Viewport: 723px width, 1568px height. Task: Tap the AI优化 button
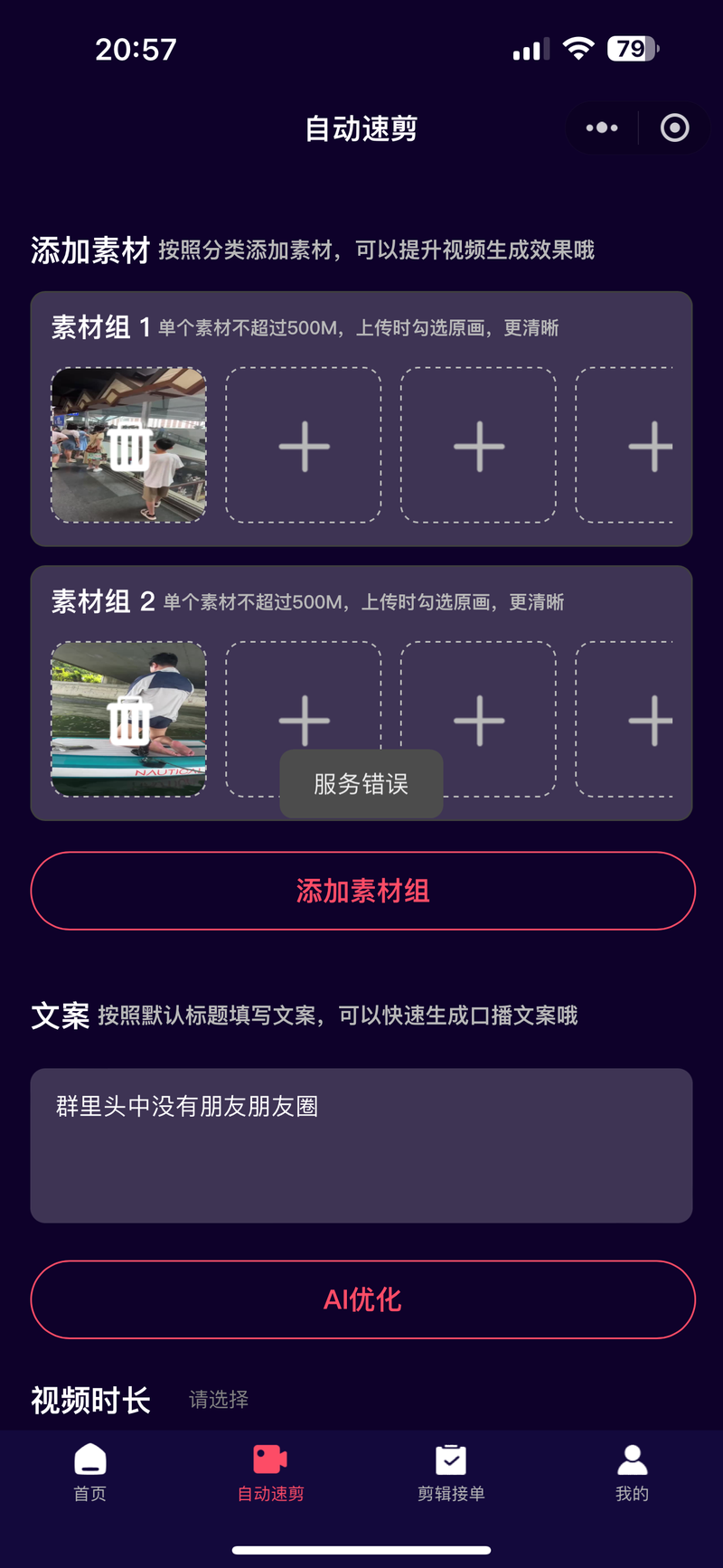[x=362, y=1299]
